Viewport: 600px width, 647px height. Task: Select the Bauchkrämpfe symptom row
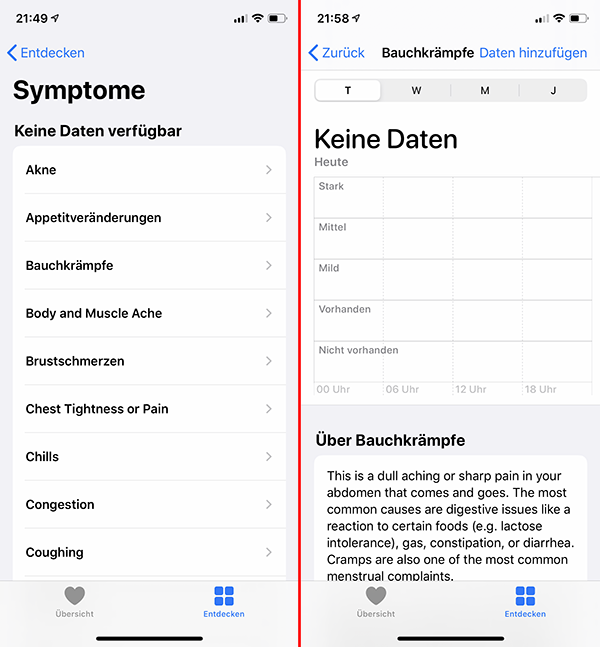pos(149,266)
